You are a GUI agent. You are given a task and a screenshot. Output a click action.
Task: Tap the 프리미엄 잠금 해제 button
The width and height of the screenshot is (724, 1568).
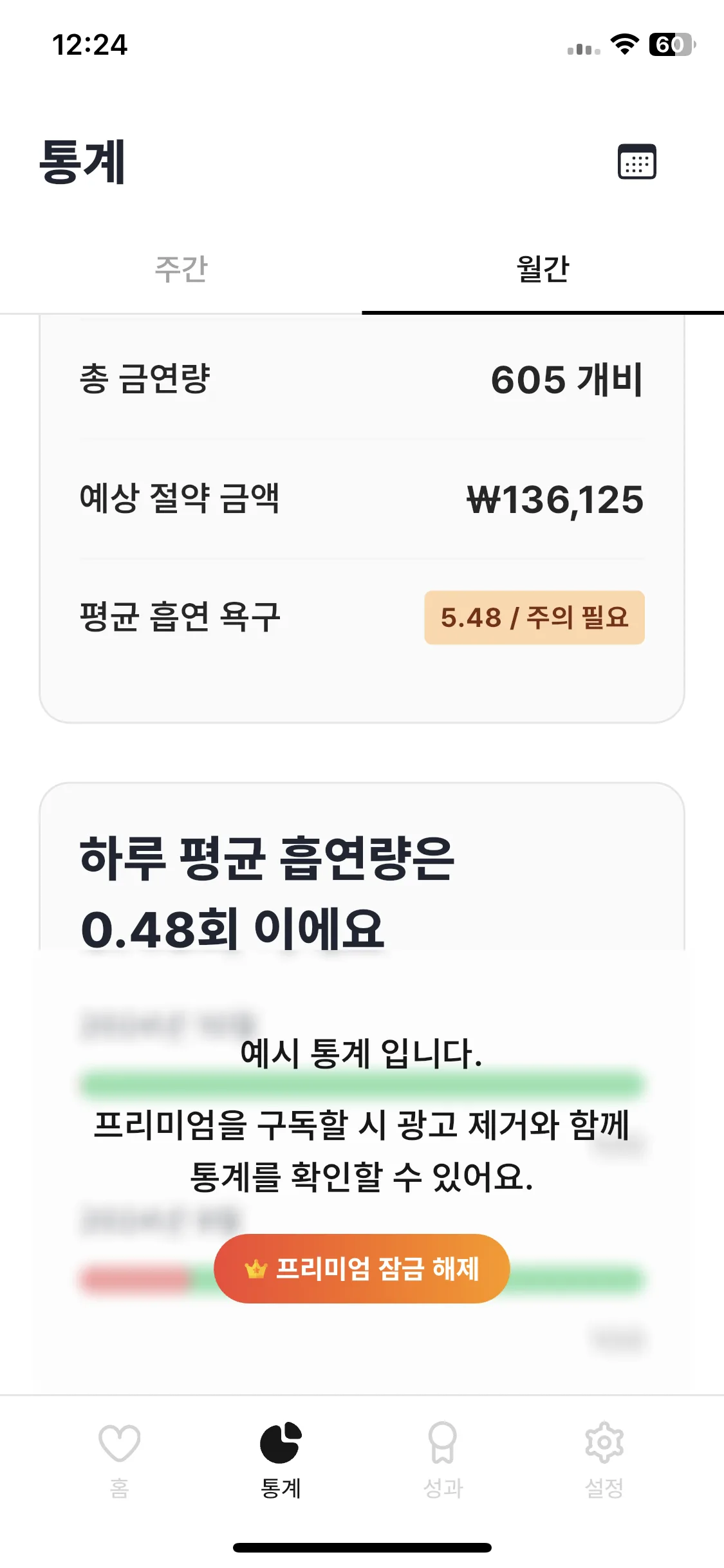tap(362, 1268)
